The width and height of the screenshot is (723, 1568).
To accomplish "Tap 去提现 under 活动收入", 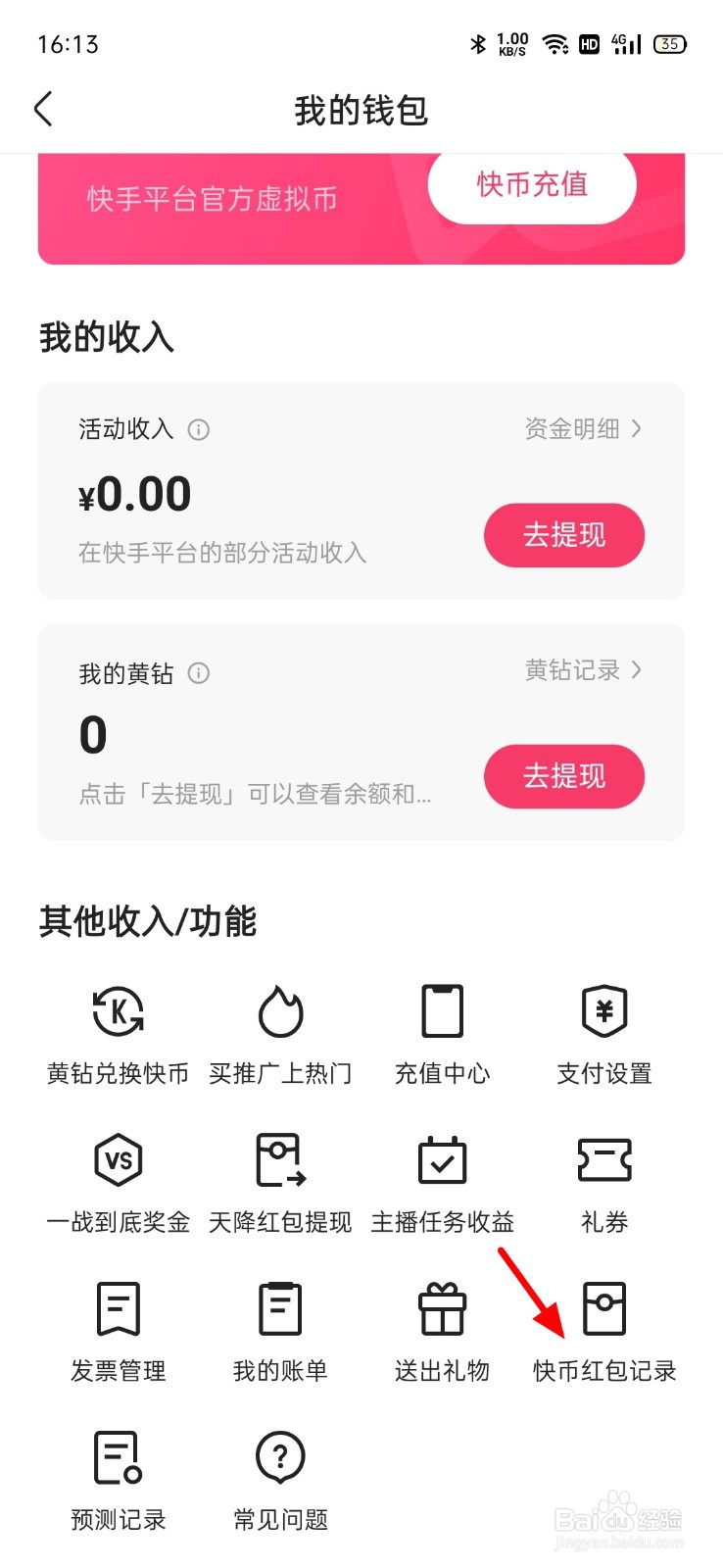I will [x=564, y=535].
